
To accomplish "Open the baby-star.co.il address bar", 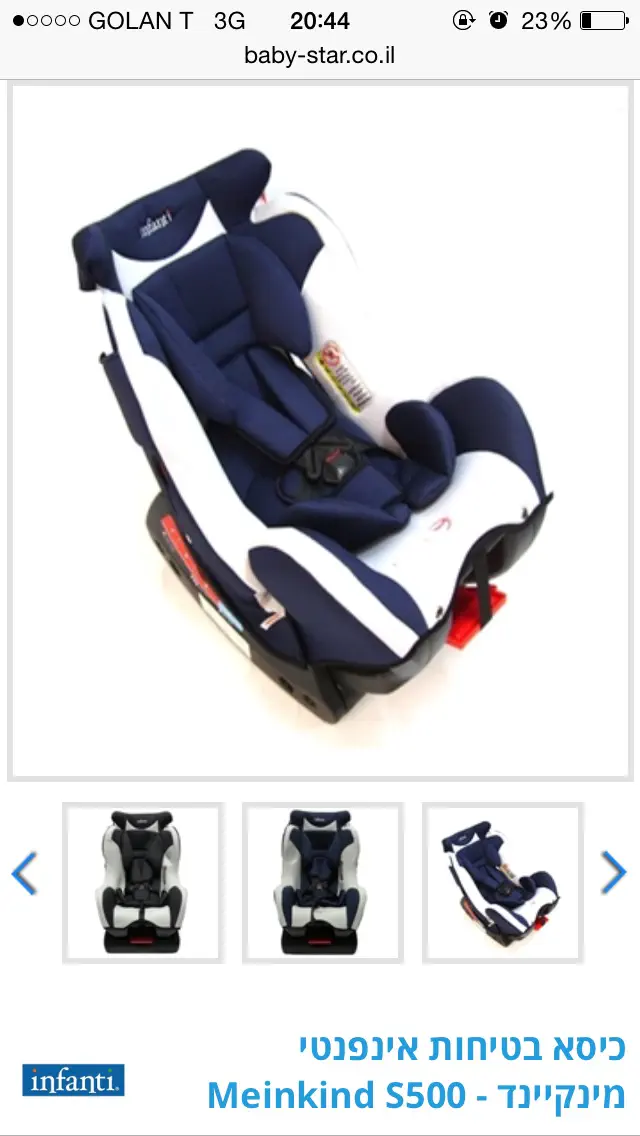I will point(320,55).
